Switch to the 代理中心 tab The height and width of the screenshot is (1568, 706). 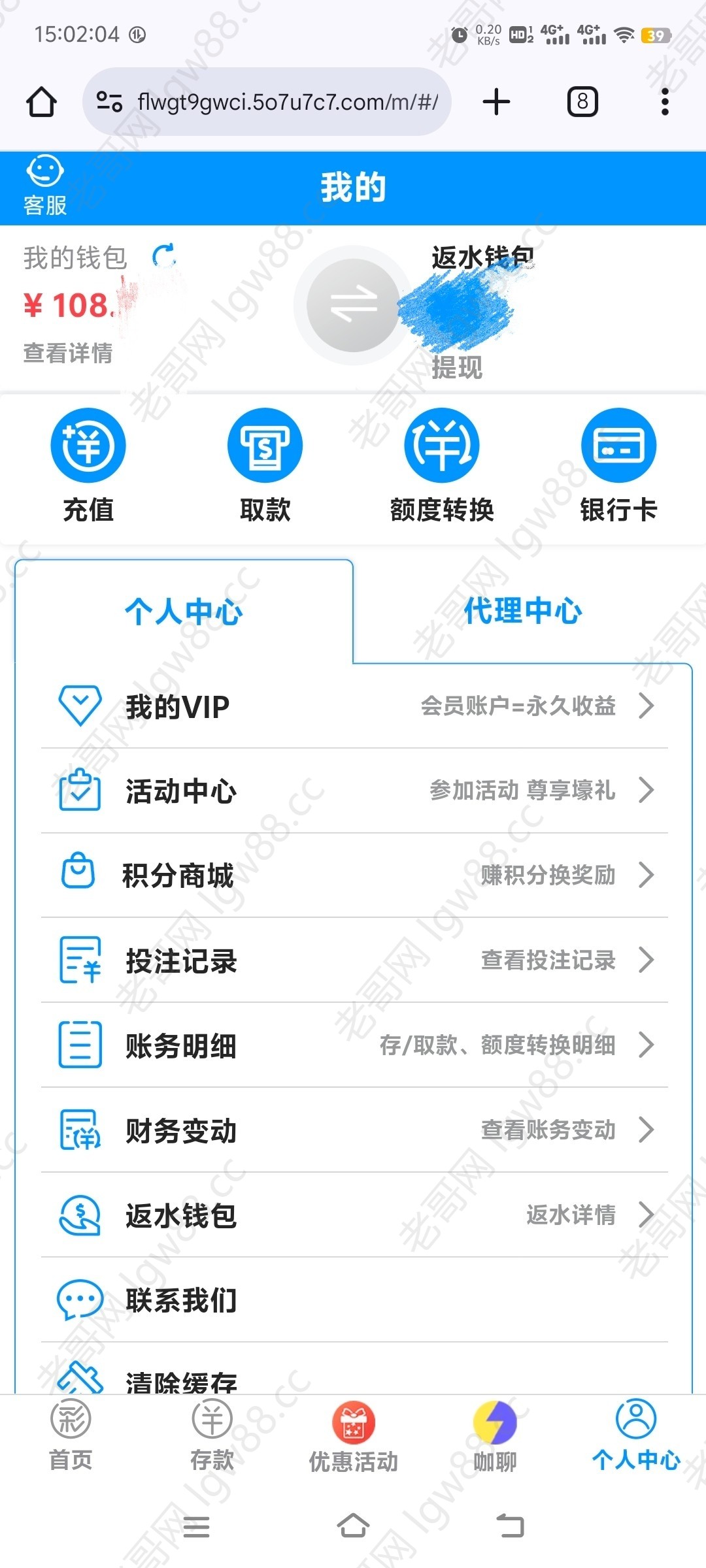(522, 611)
